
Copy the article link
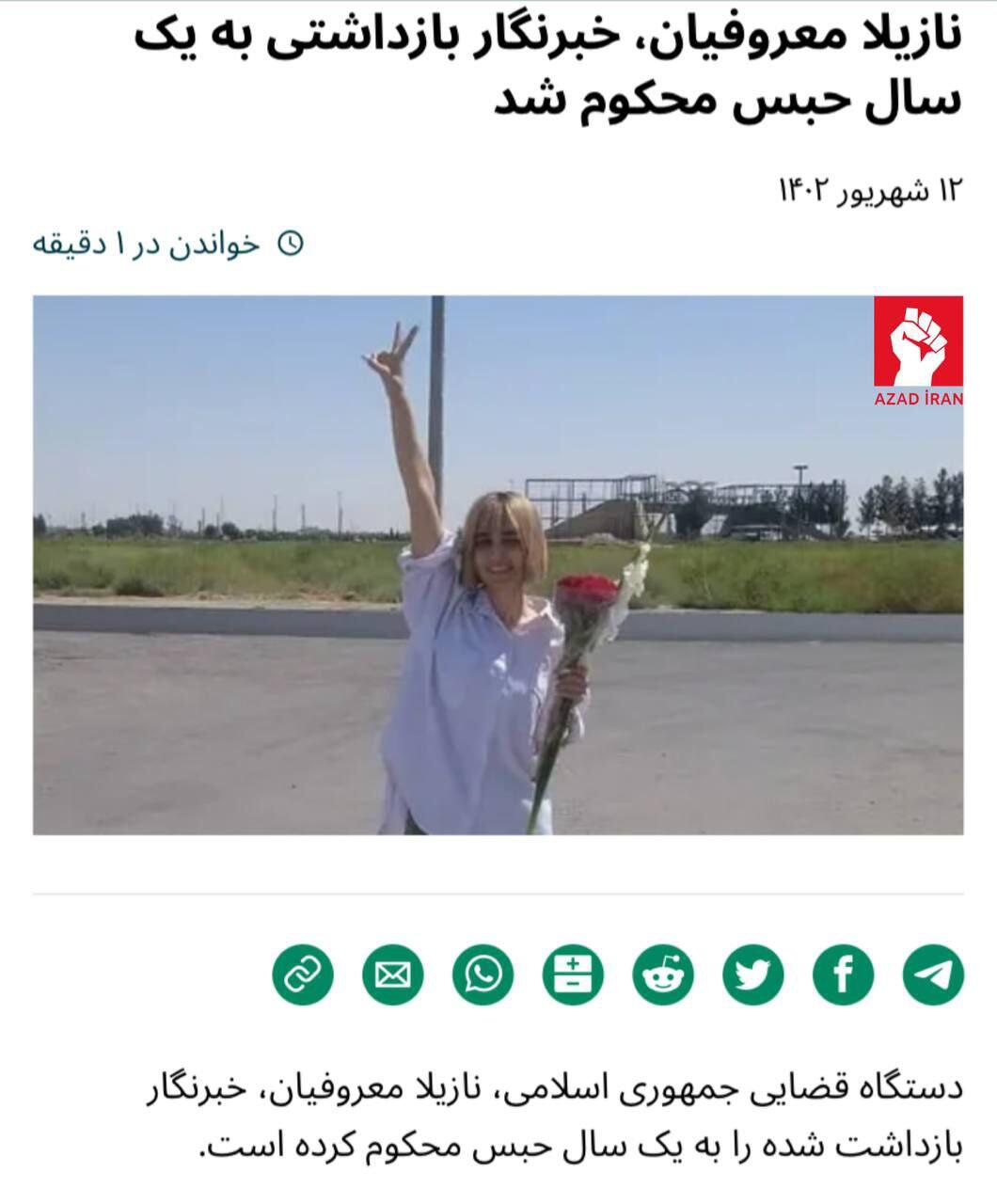(x=303, y=974)
